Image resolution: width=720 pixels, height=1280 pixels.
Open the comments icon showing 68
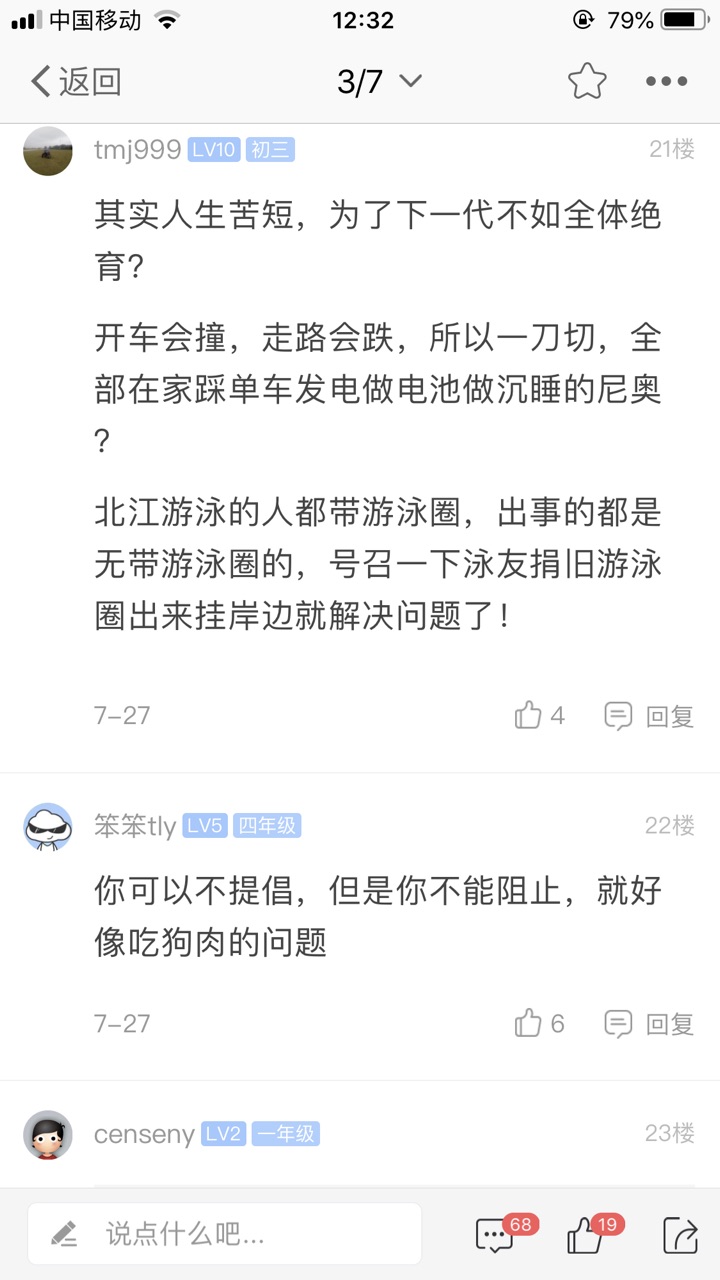click(496, 1235)
